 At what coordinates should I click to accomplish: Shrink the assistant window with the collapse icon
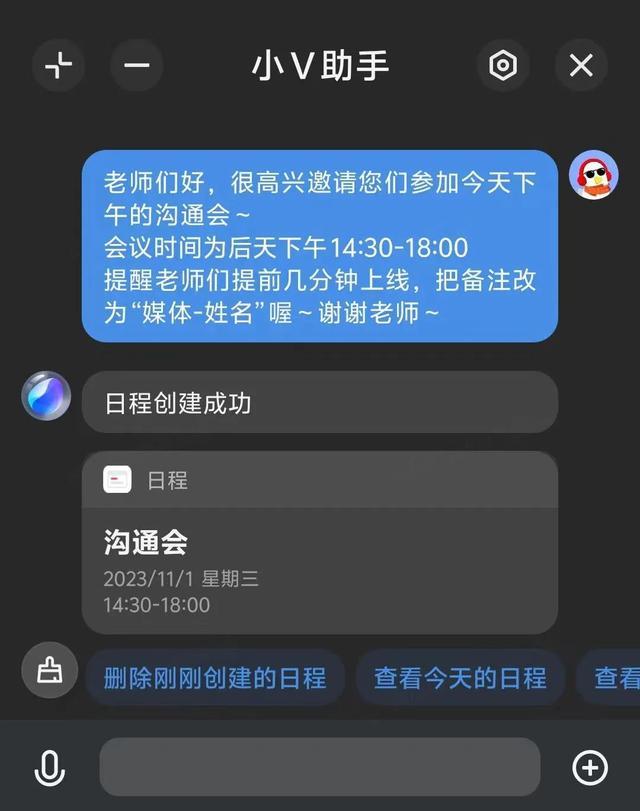coord(58,66)
